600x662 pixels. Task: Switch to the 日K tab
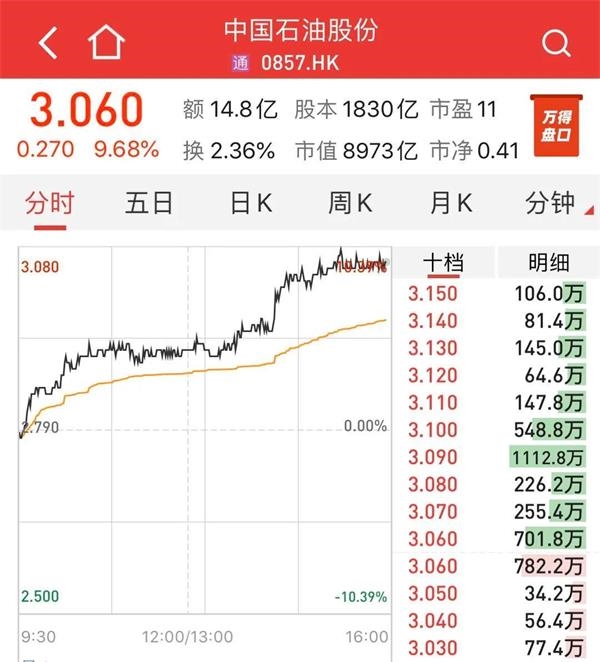[251, 204]
